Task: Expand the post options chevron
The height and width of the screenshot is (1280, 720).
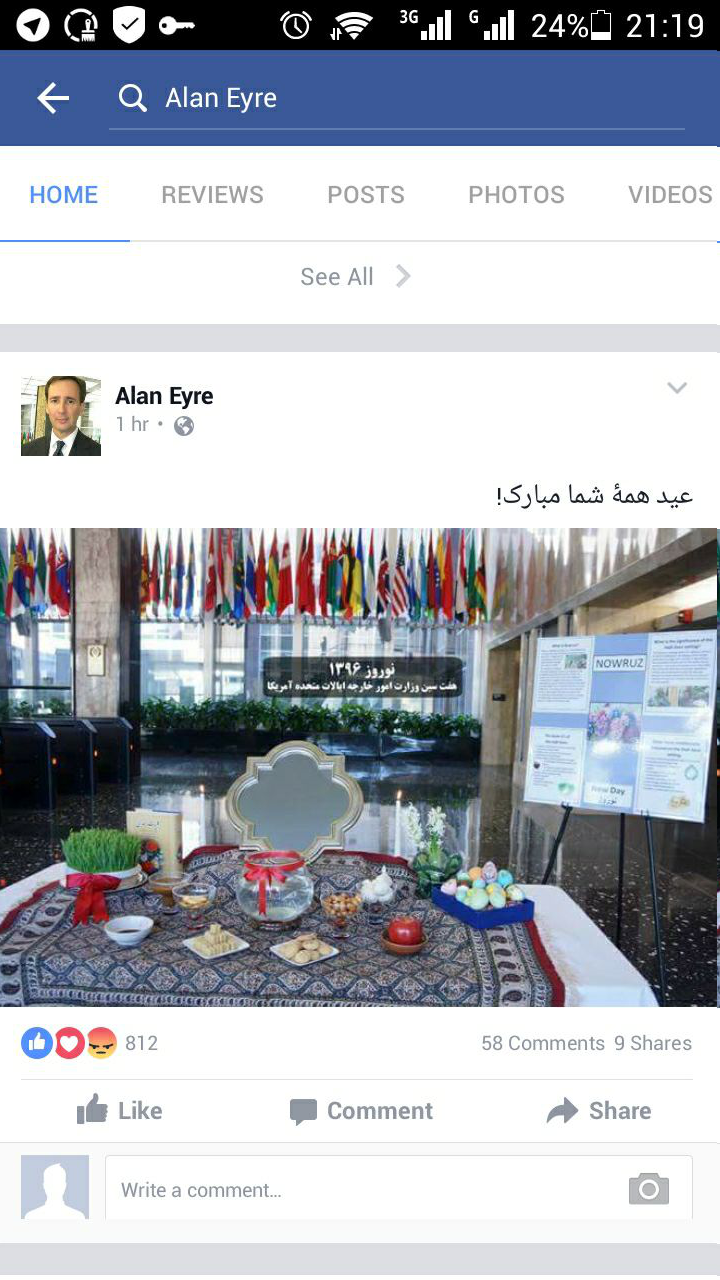Action: tap(677, 388)
